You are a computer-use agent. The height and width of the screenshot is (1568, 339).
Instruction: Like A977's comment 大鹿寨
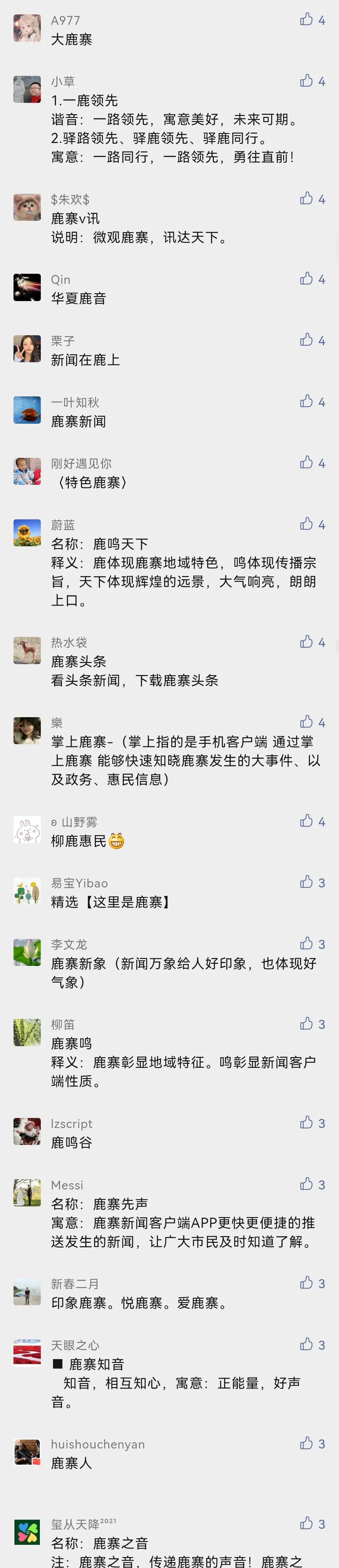306,19
